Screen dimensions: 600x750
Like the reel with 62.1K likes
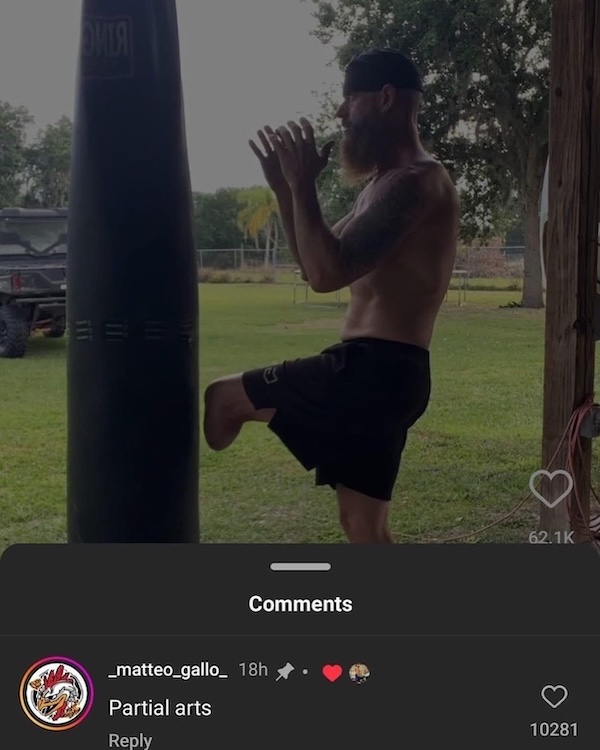[x=551, y=489]
